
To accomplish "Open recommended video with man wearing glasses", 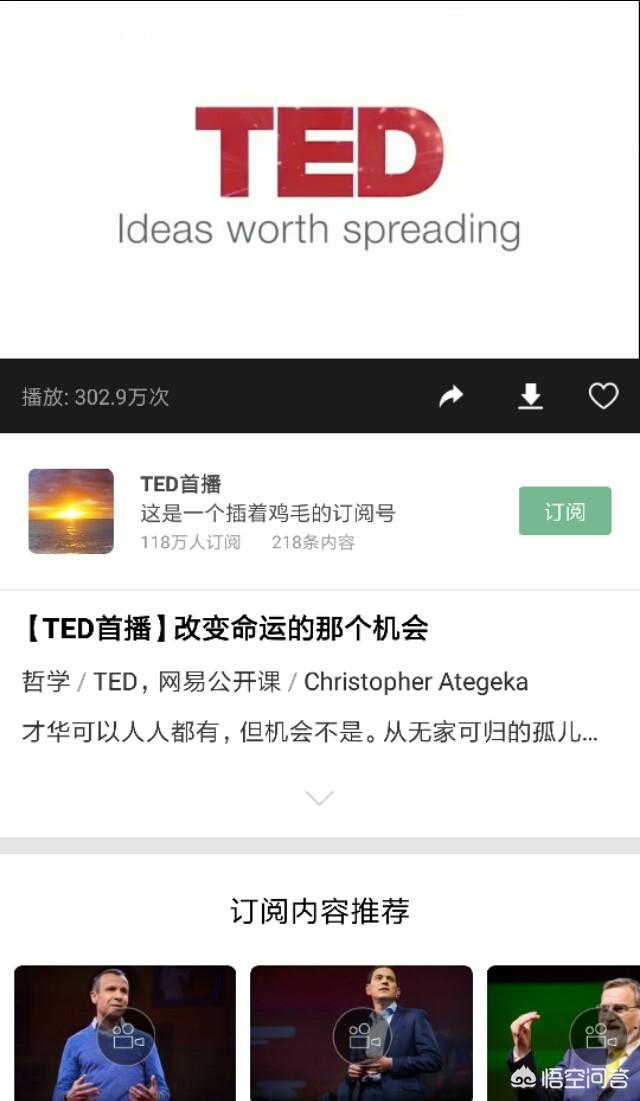I will click(563, 1033).
